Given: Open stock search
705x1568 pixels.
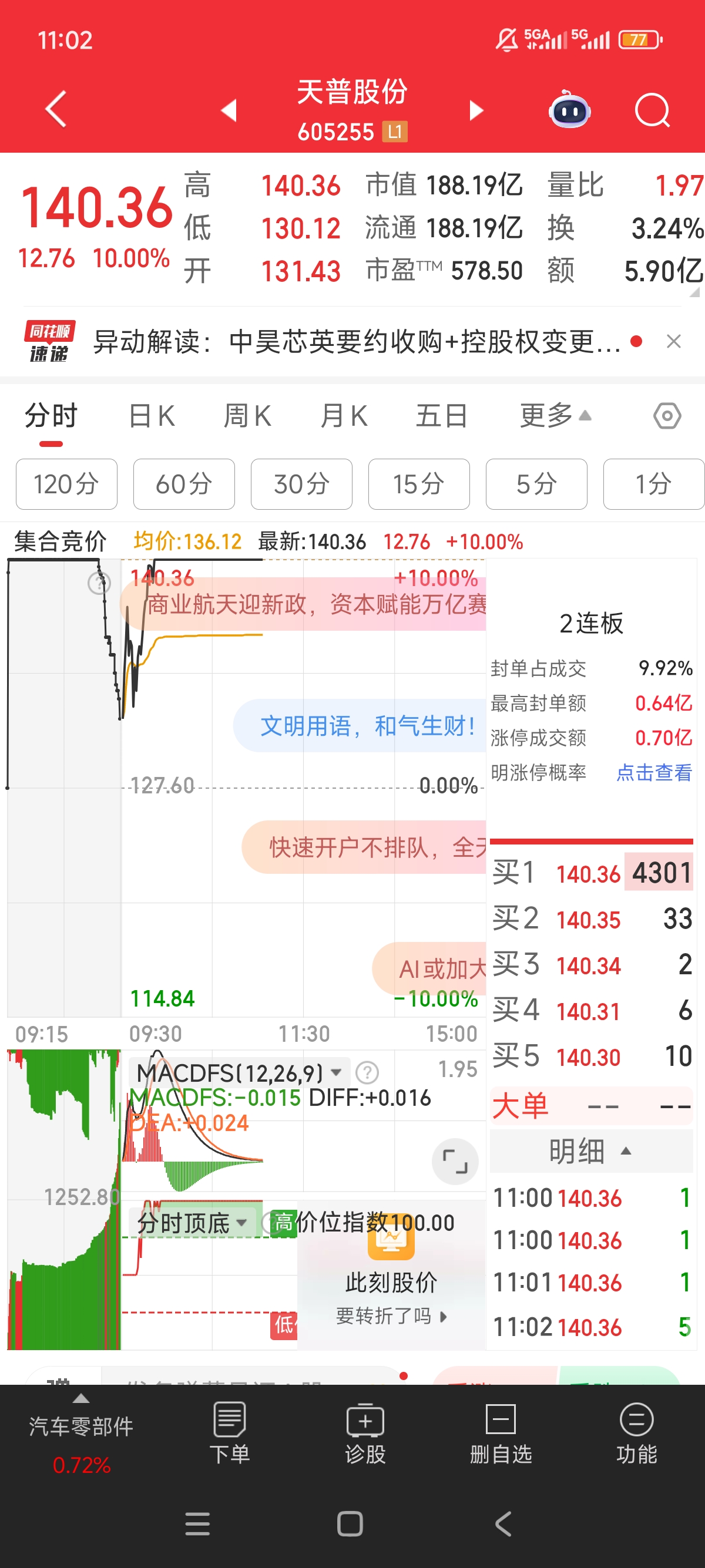Looking at the screenshot, I should tap(652, 111).
